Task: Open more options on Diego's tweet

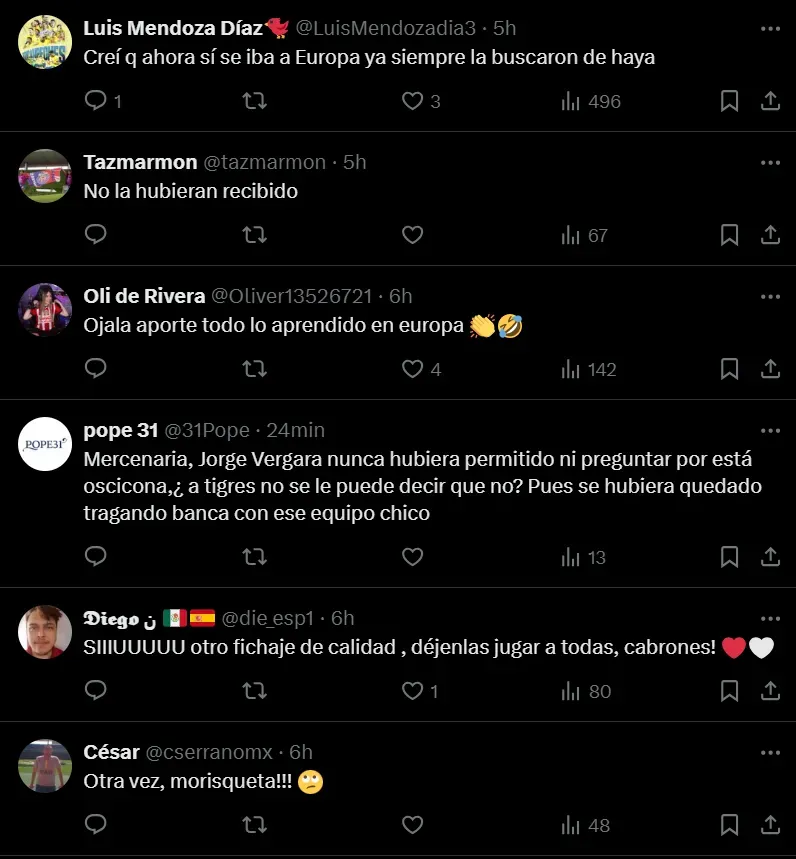Action: click(x=769, y=618)
